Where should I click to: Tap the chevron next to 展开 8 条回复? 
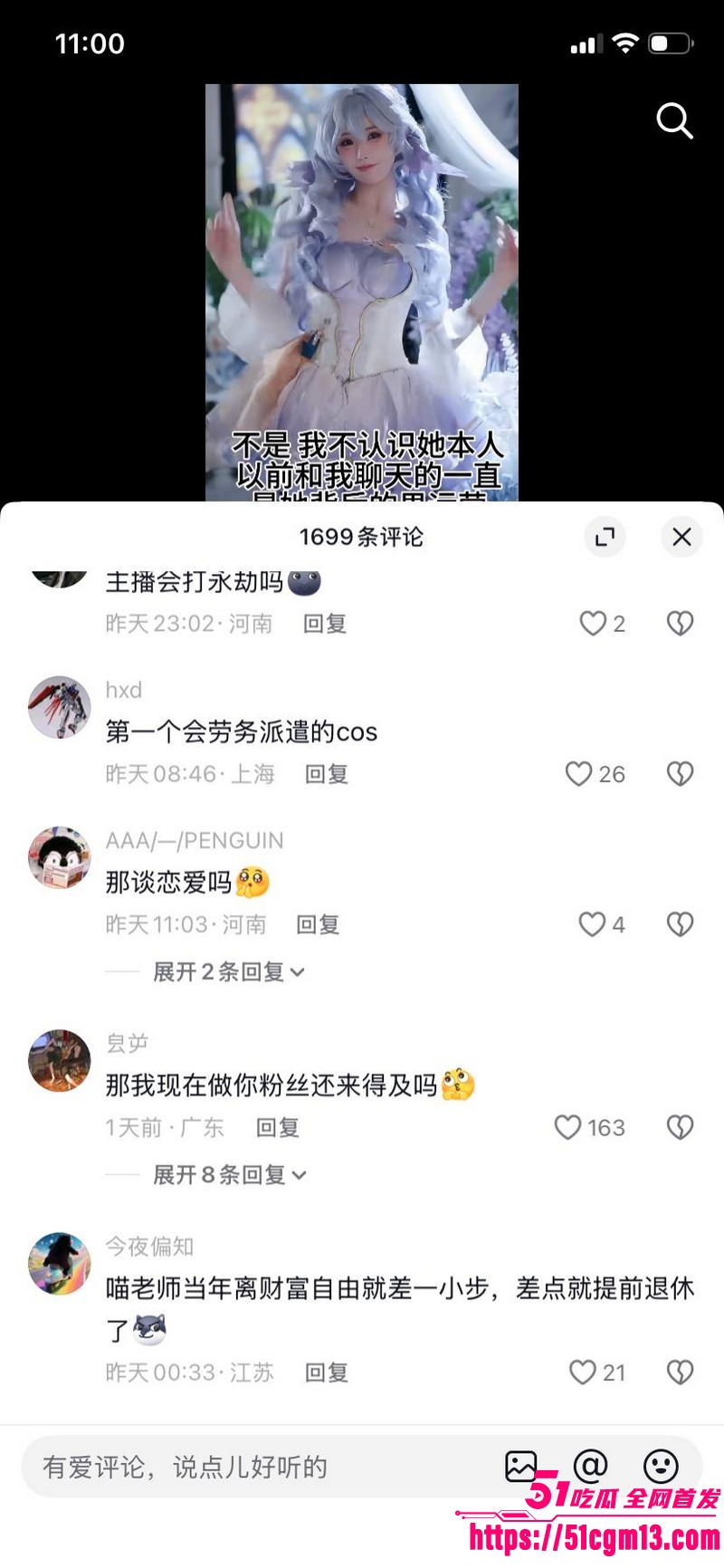click(299, 1174)
